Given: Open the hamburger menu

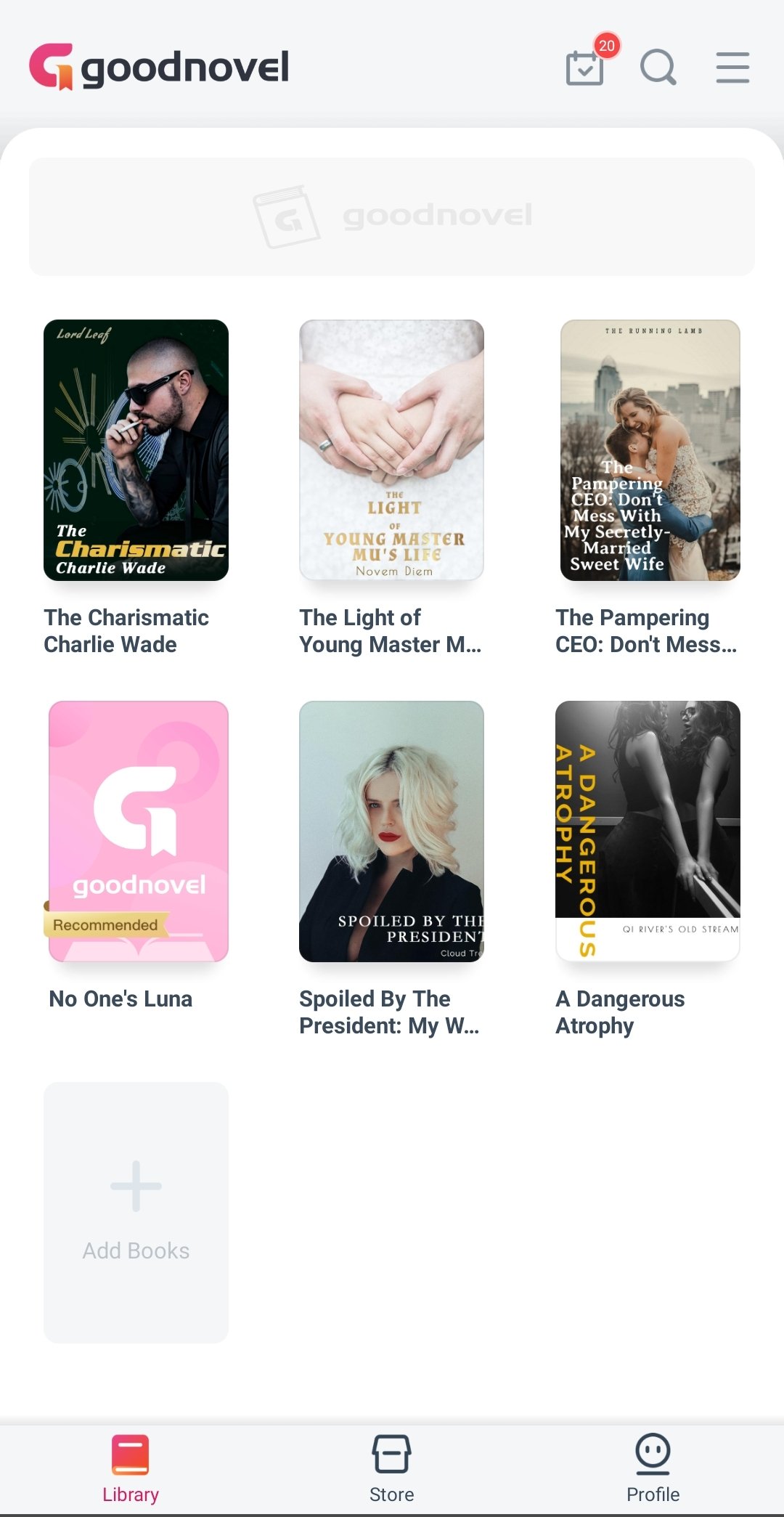Looking at the screenshot, I should pos(732,68).
